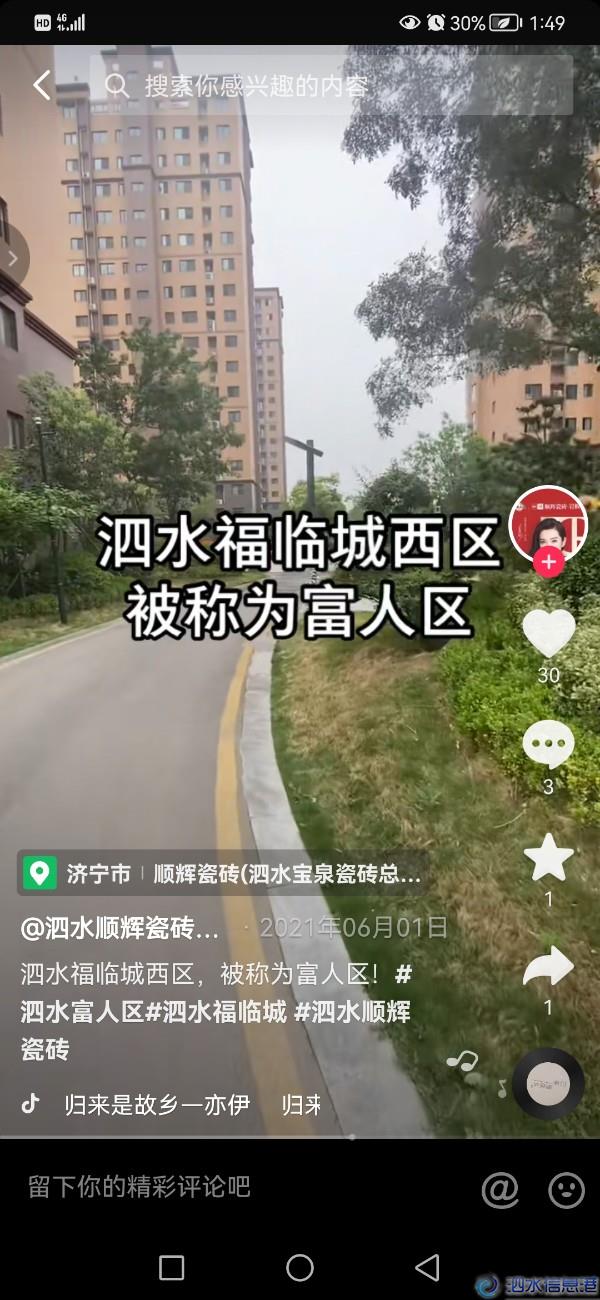Open the comments bubble icon
This screenshot has height=1300, width=600.
click(548, 745)
